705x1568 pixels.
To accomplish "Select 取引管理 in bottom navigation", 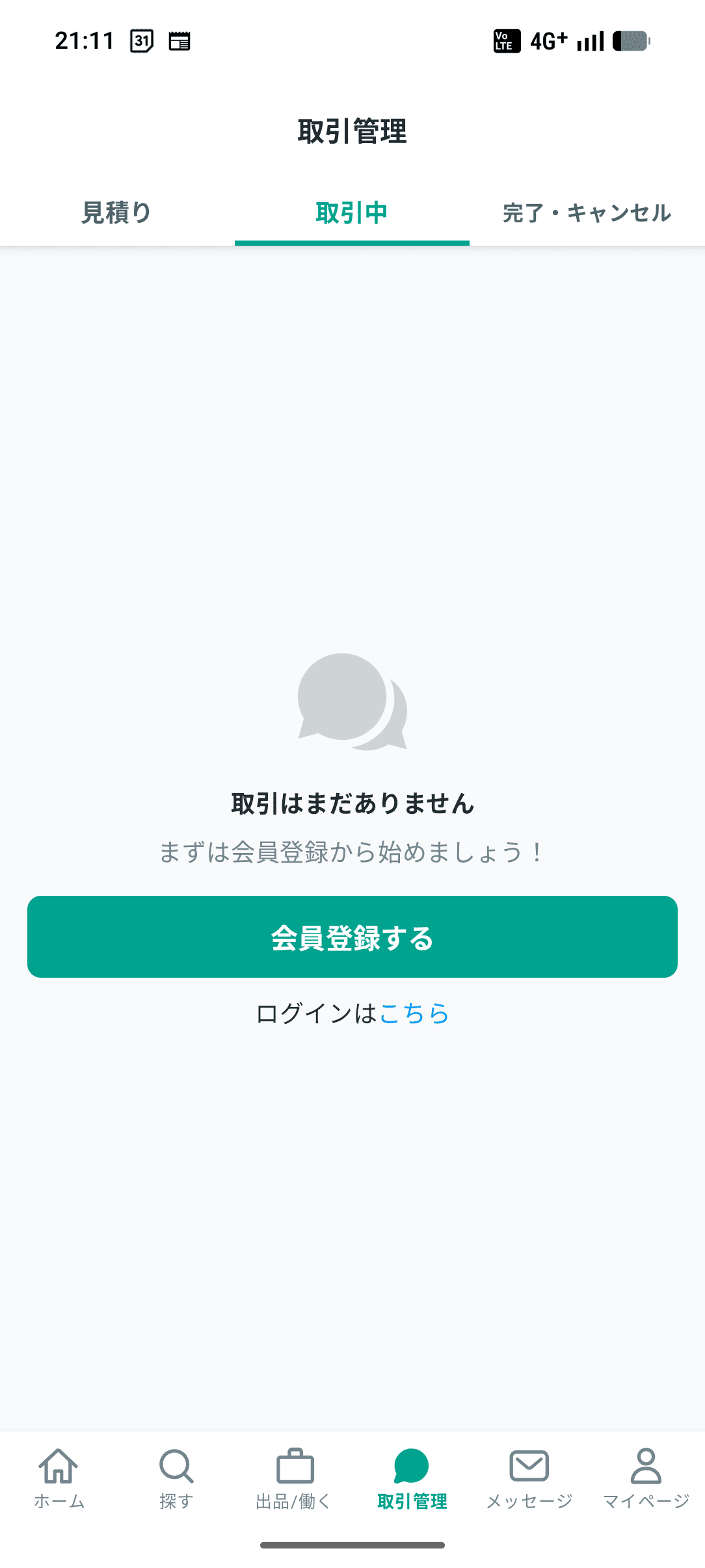I will [x=412, y=1478].
